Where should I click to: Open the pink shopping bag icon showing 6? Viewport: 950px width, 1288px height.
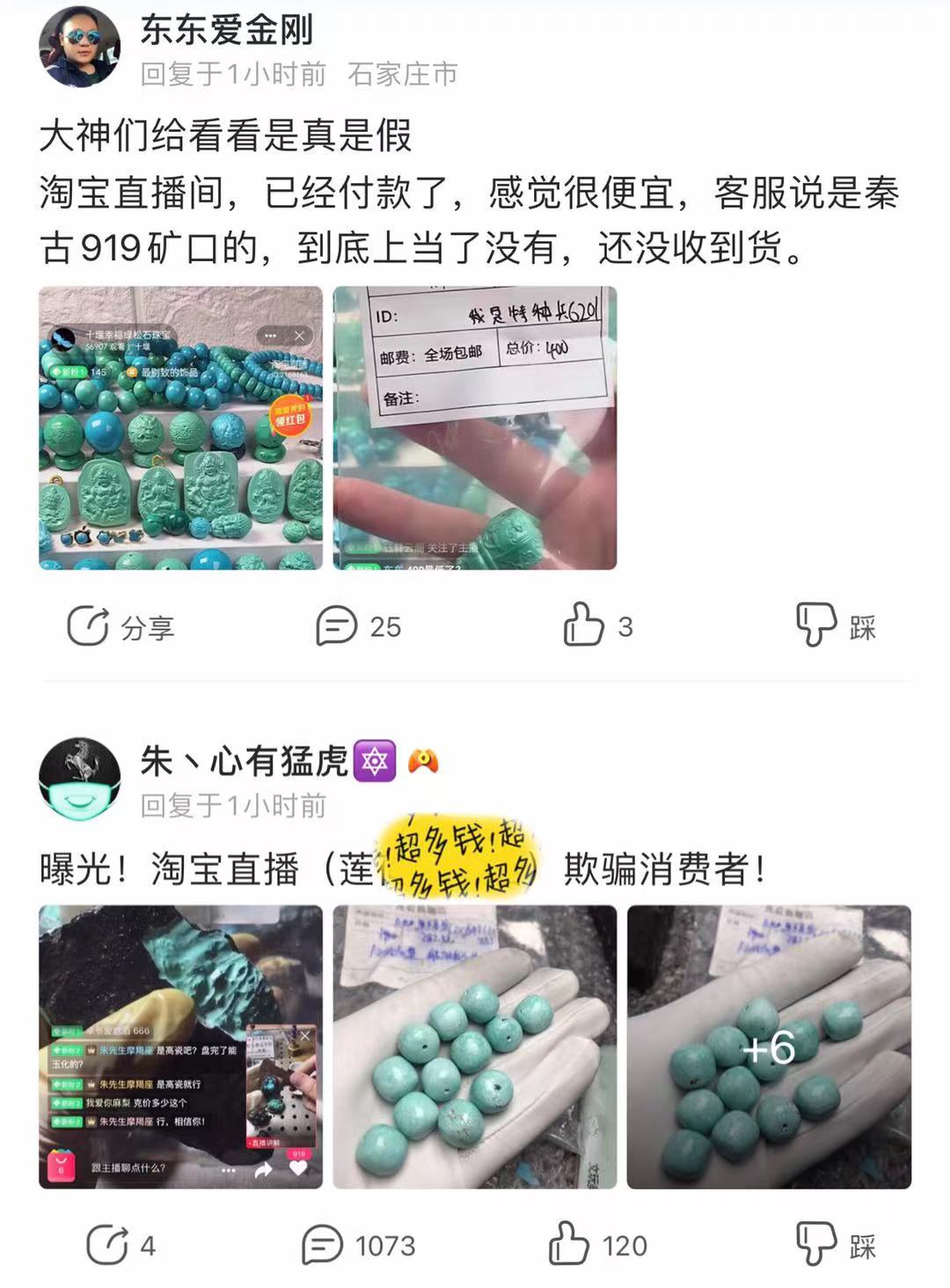[62, 1164]
